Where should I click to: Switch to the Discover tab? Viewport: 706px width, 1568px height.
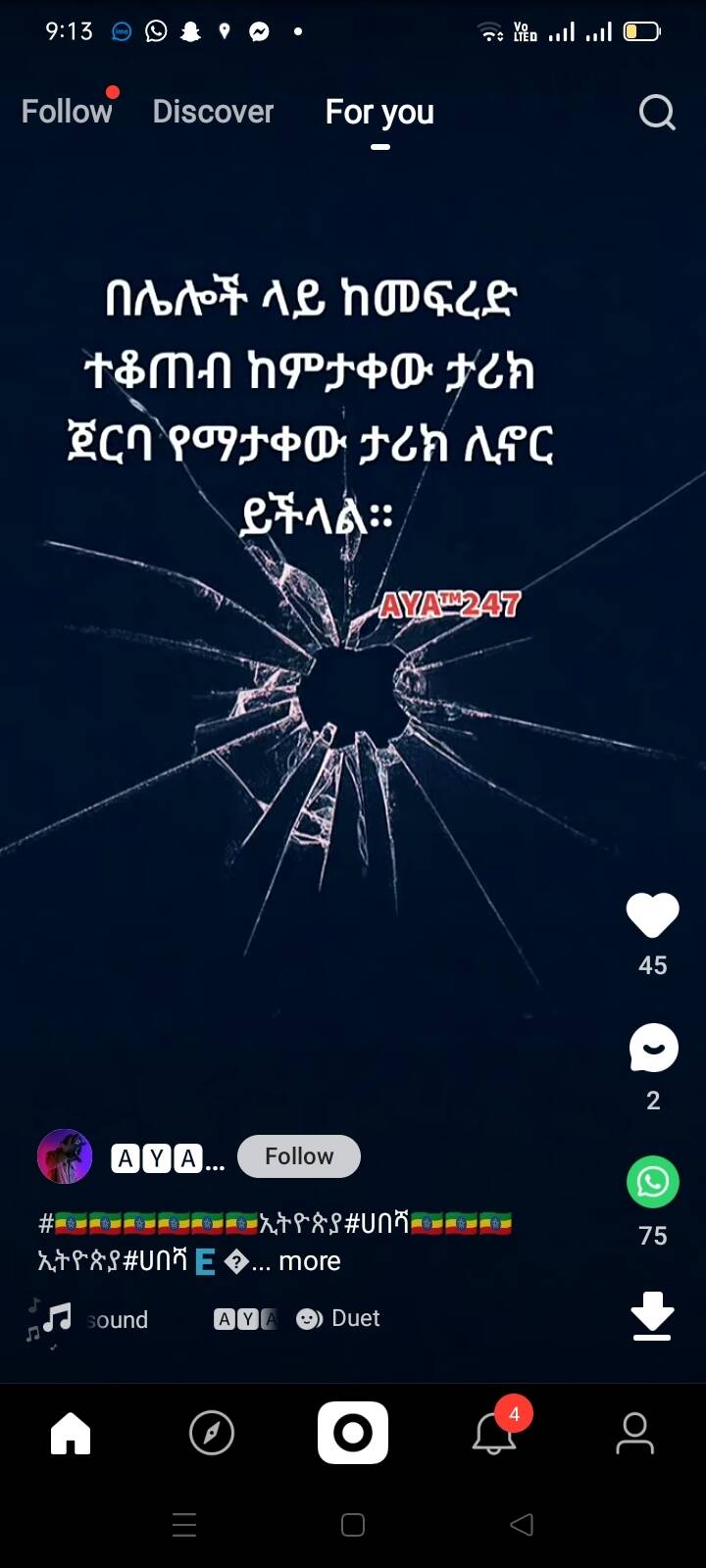coord(213,112)
